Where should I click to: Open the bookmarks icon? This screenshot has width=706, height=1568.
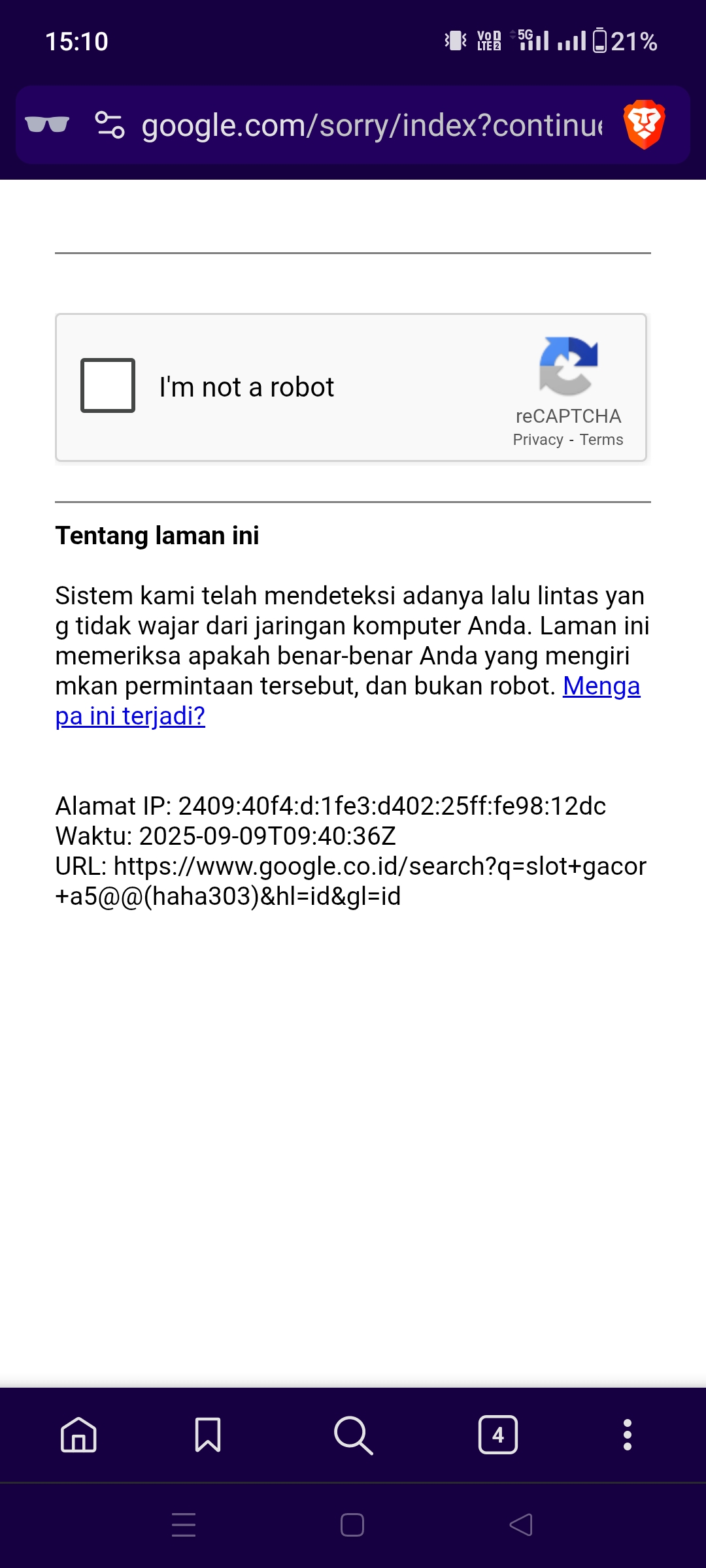[x=208, y=1435]
